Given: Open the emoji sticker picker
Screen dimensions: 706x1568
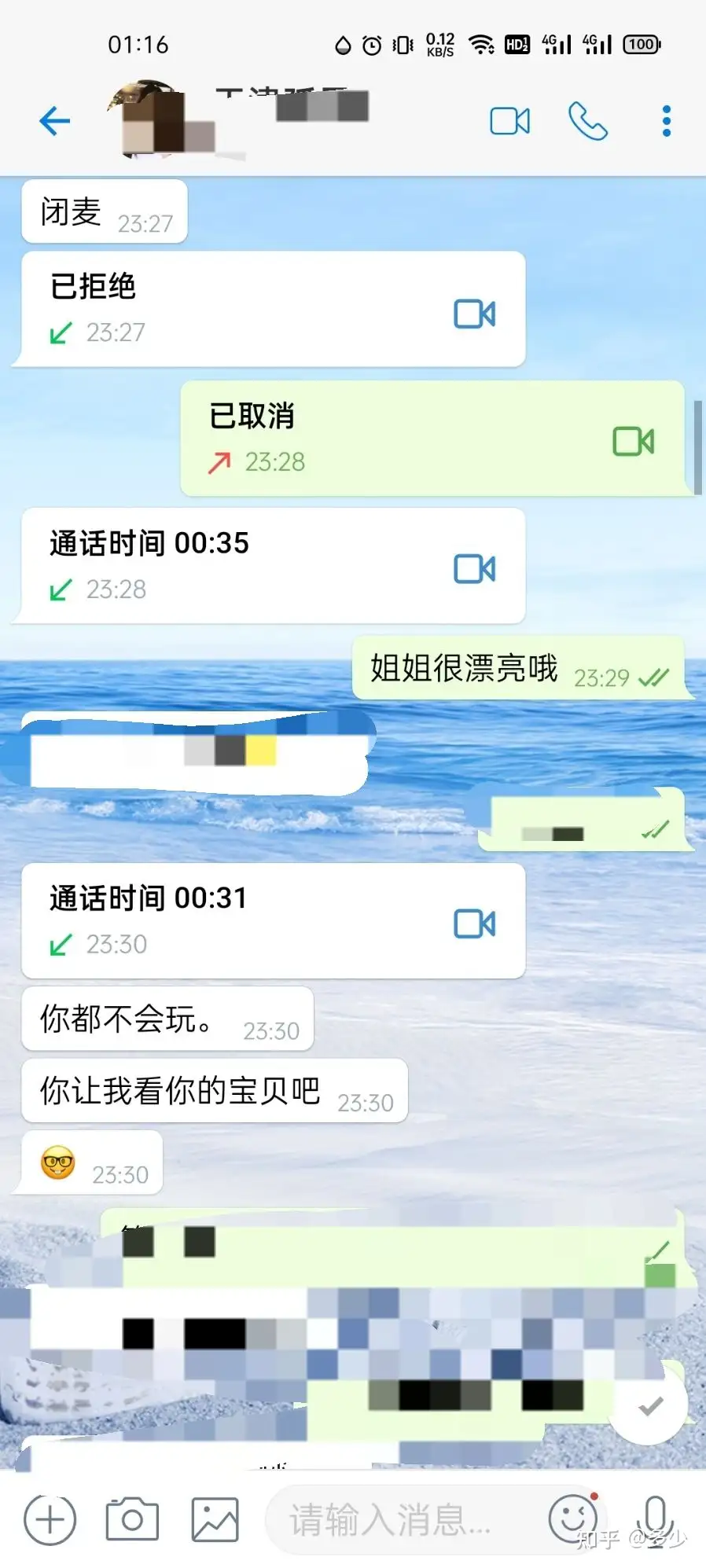Looking at the screenshot, I should coord(572,1518).
